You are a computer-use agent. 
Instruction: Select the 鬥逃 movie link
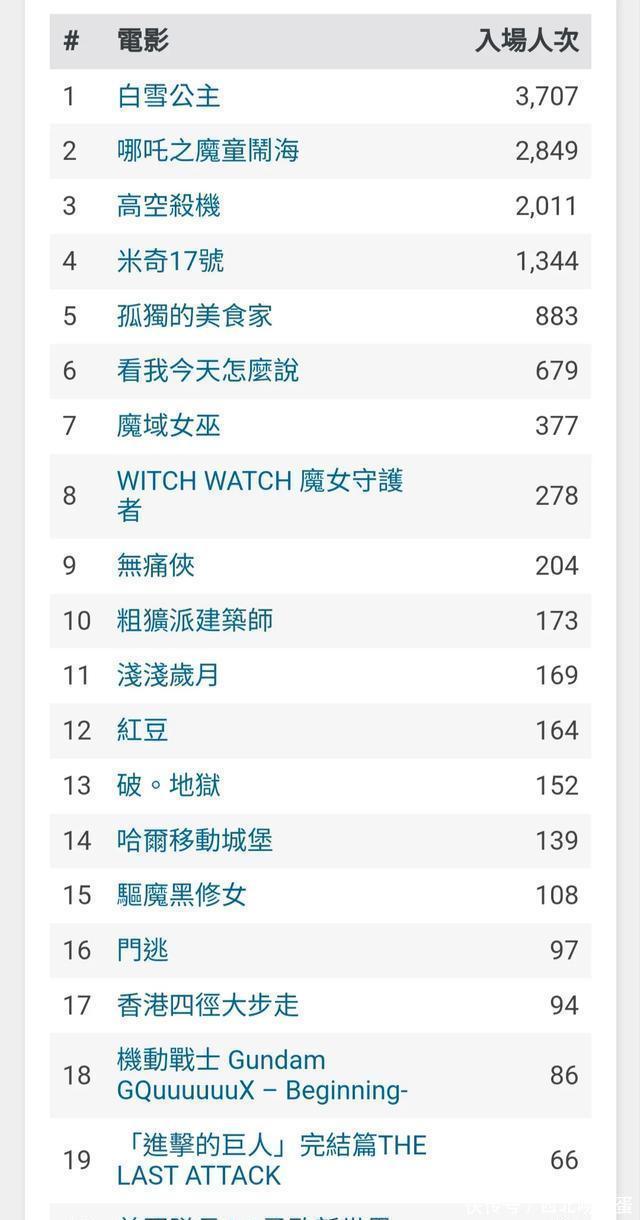pos(142,950)
